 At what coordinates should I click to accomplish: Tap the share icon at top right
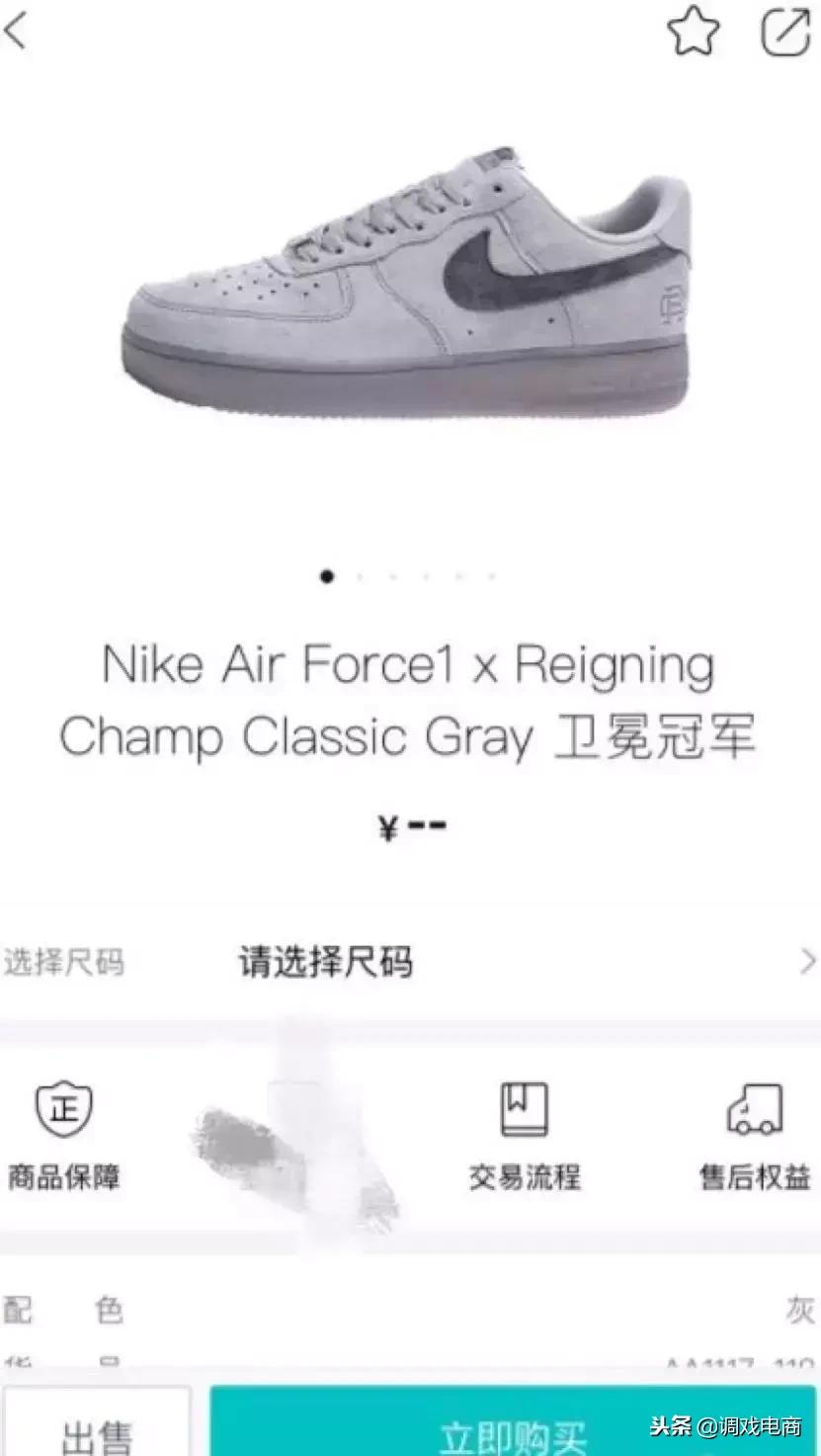pos(785,32)
